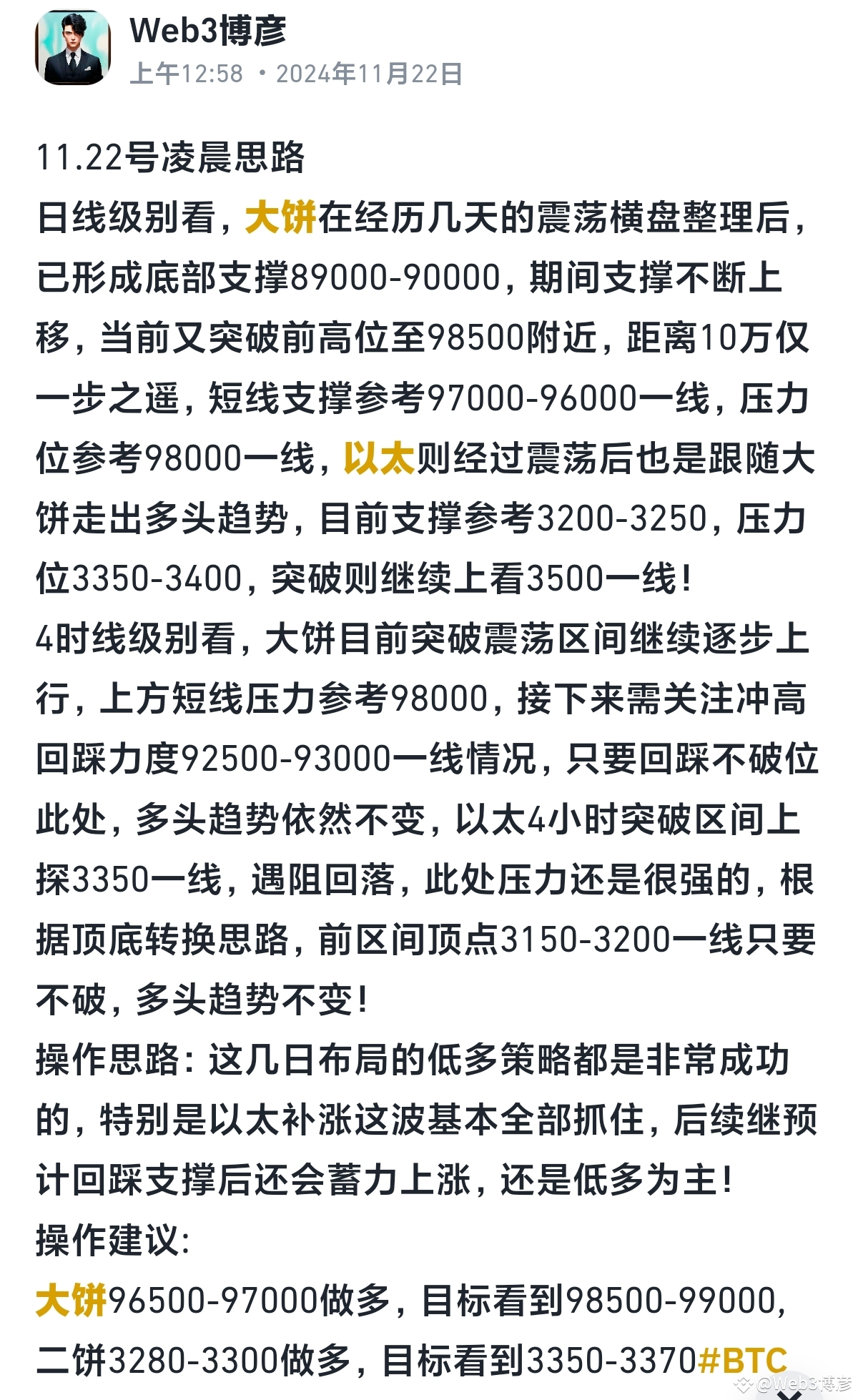Open the highlighted 以太 coin link
Viewport: 858px width, 1400px height.
point(379,458)
